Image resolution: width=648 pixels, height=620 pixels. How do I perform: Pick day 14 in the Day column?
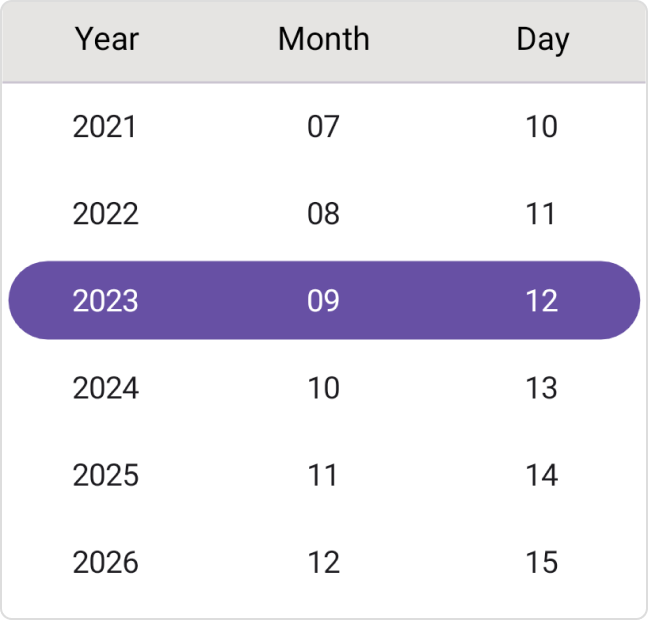pos(541,475)
